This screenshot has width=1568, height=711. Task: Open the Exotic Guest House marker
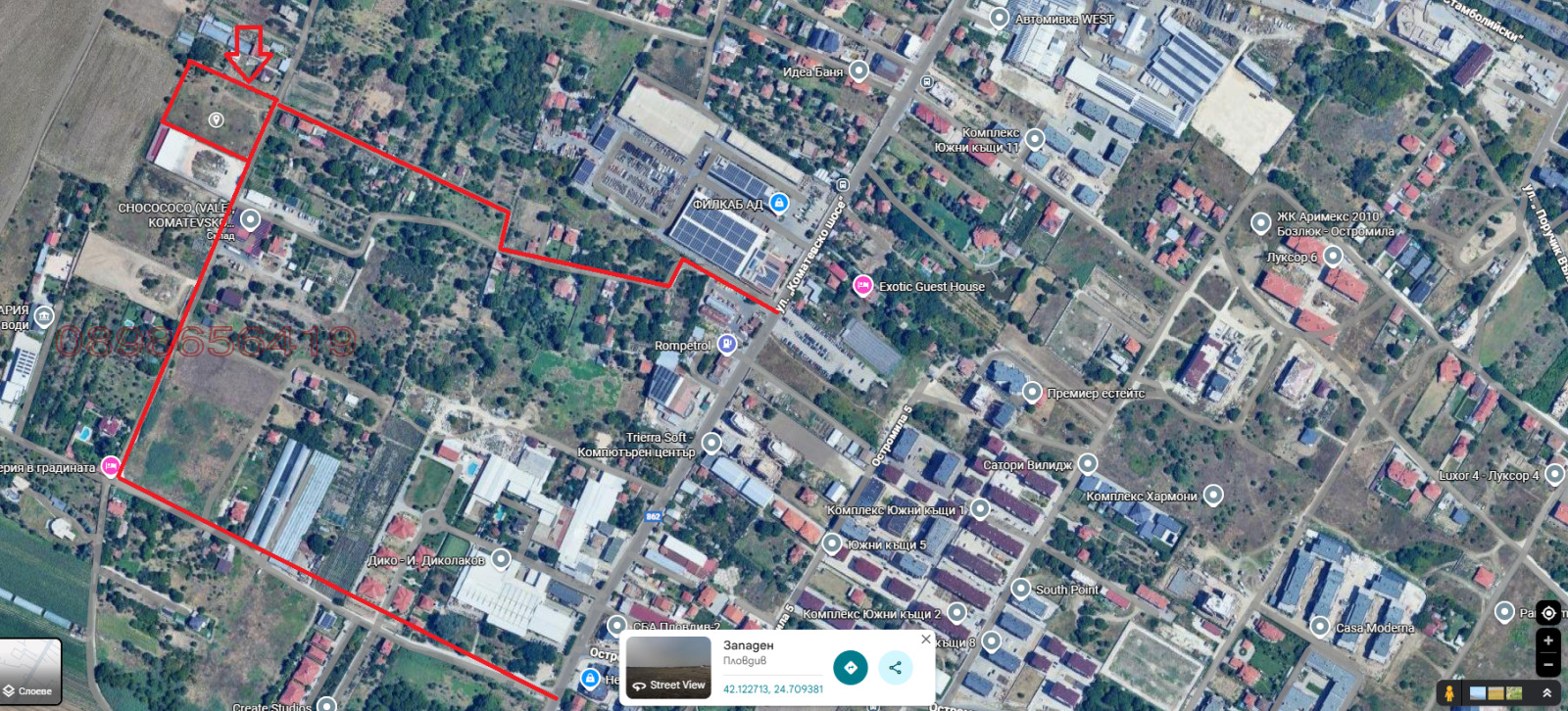(x=862, y=285)
